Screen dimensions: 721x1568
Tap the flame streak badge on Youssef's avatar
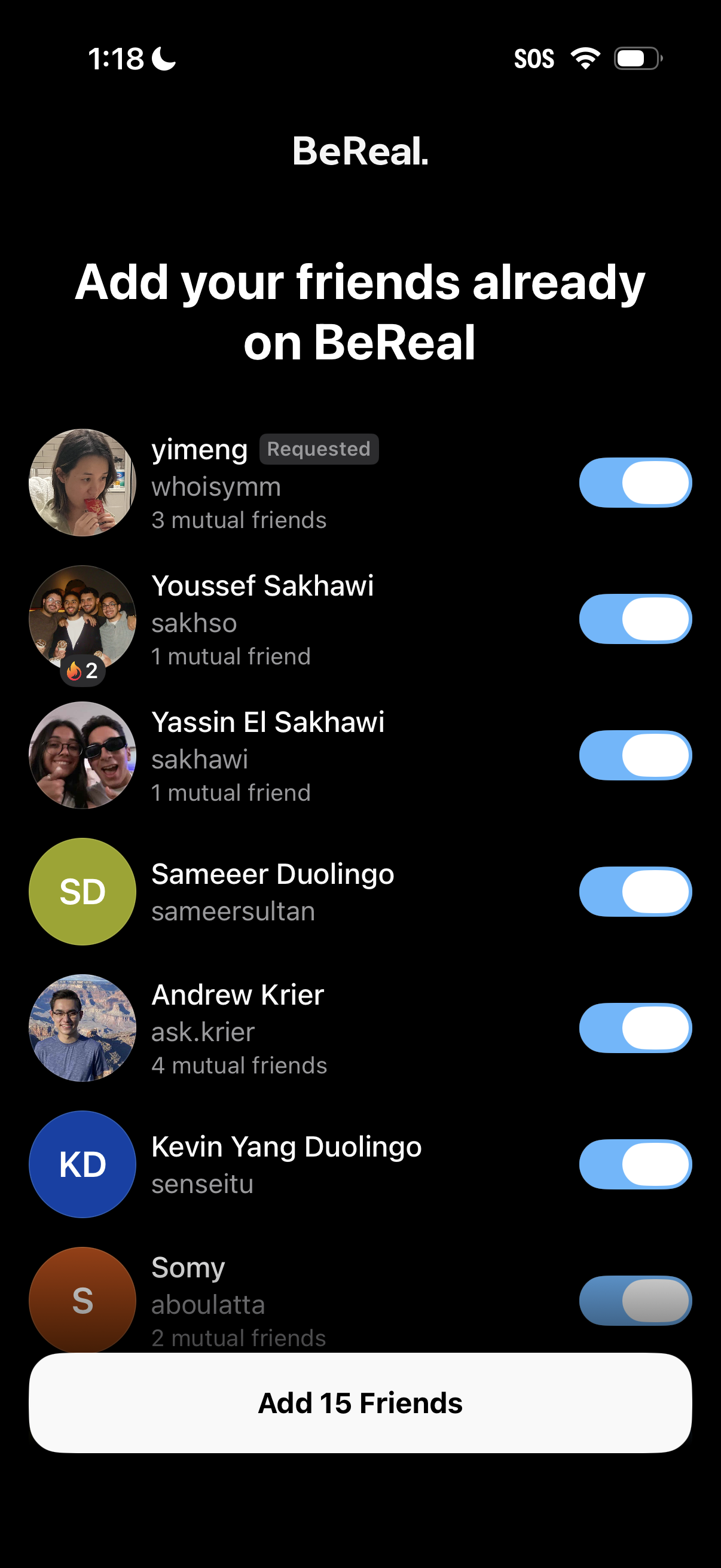click(x=81, y=672)
